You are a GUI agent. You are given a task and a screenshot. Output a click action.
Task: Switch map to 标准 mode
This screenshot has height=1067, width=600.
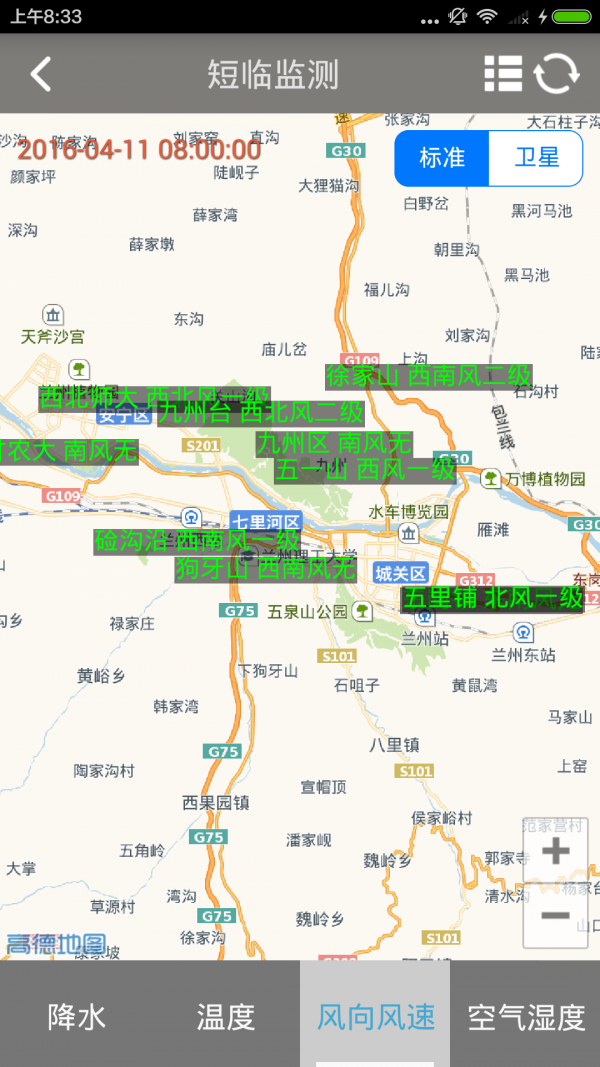[442, 158]
